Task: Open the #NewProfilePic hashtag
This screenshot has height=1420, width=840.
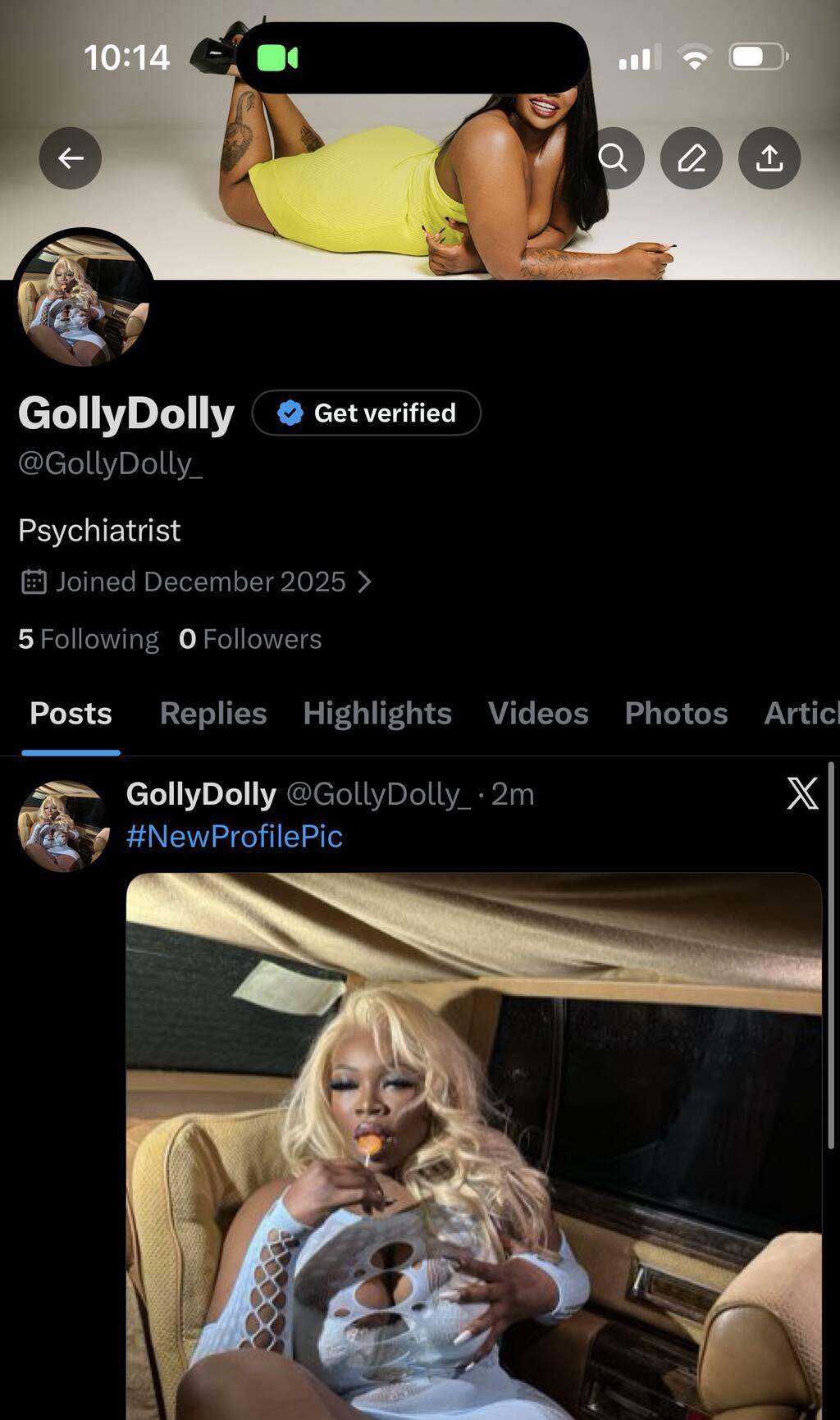Action: coord(235,836)
